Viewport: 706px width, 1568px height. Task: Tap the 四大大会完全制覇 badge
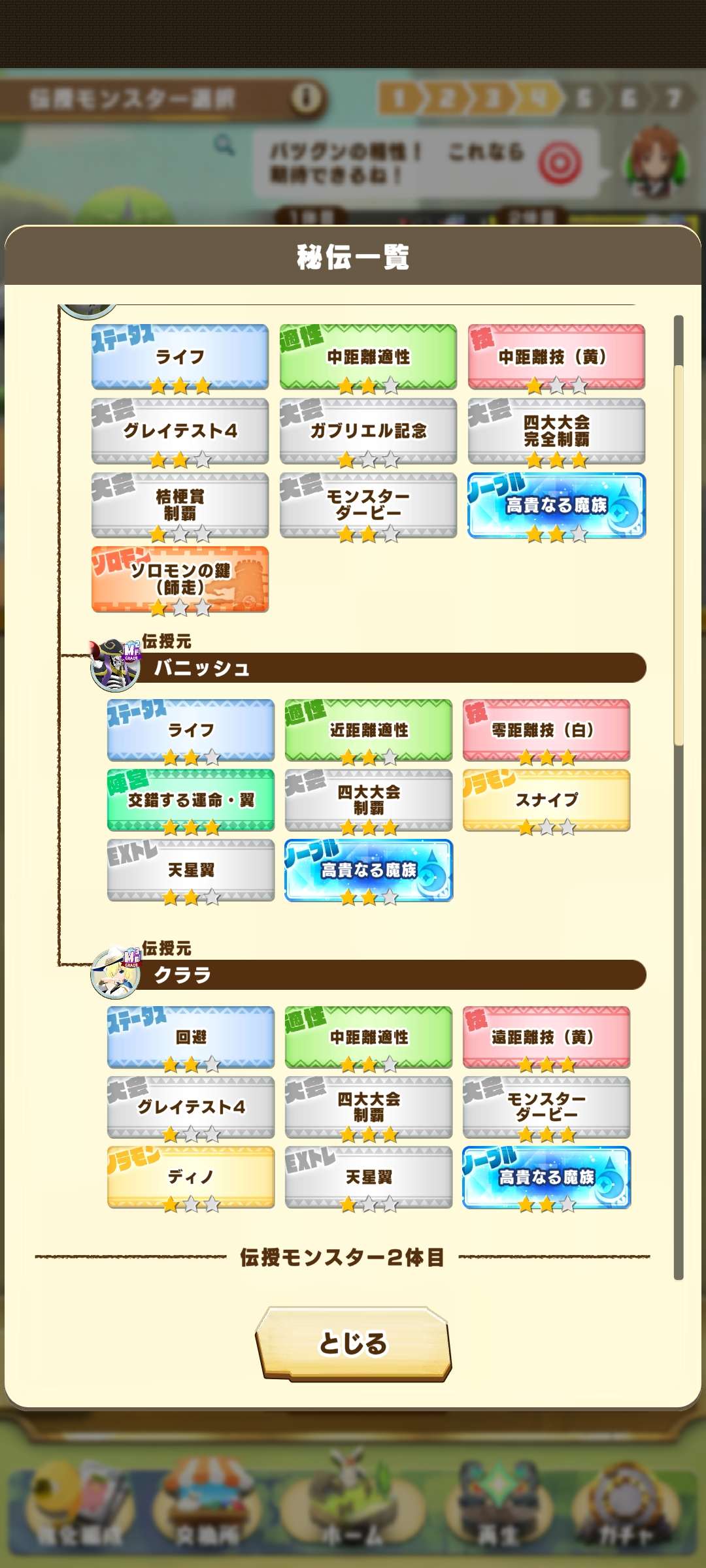coord(556,431)
